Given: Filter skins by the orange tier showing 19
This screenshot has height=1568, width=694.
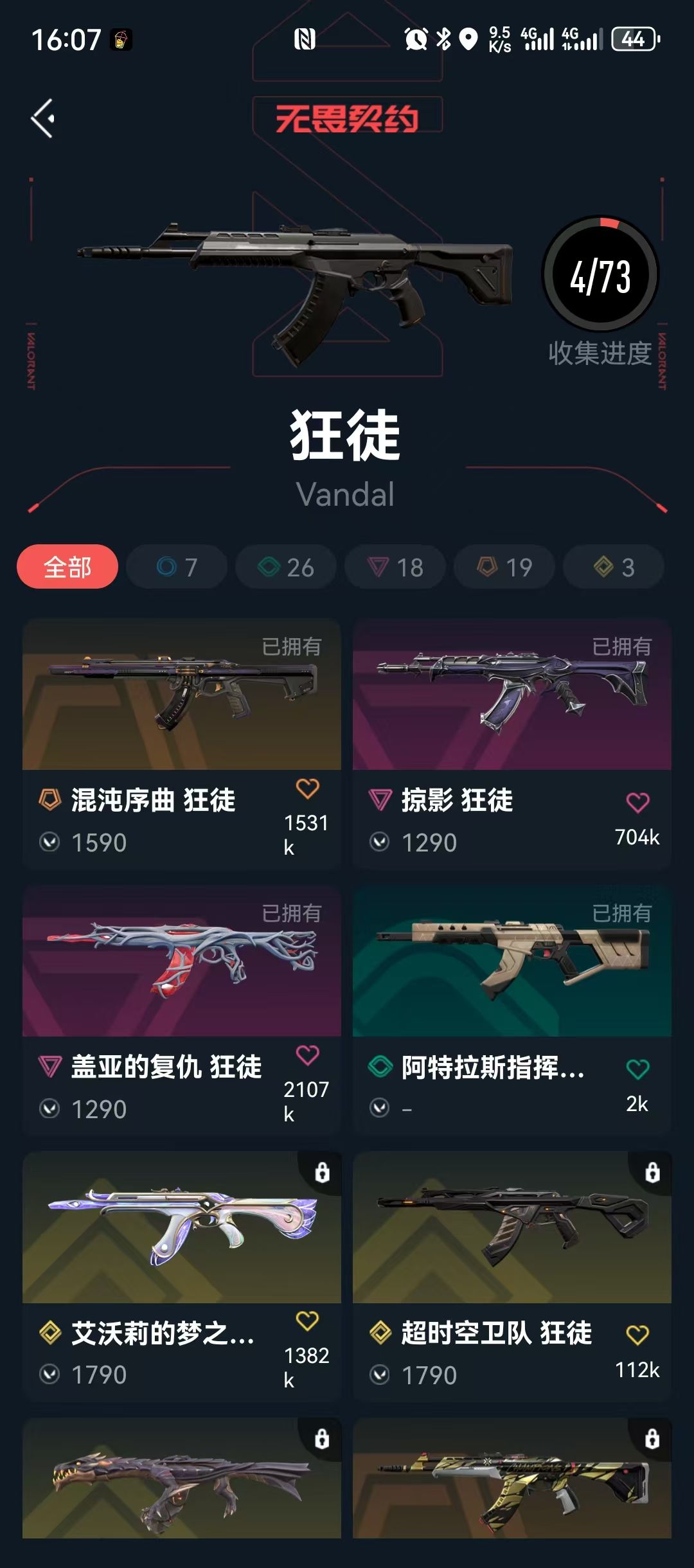Looking at the screenshot, I should tap(504, 567).
